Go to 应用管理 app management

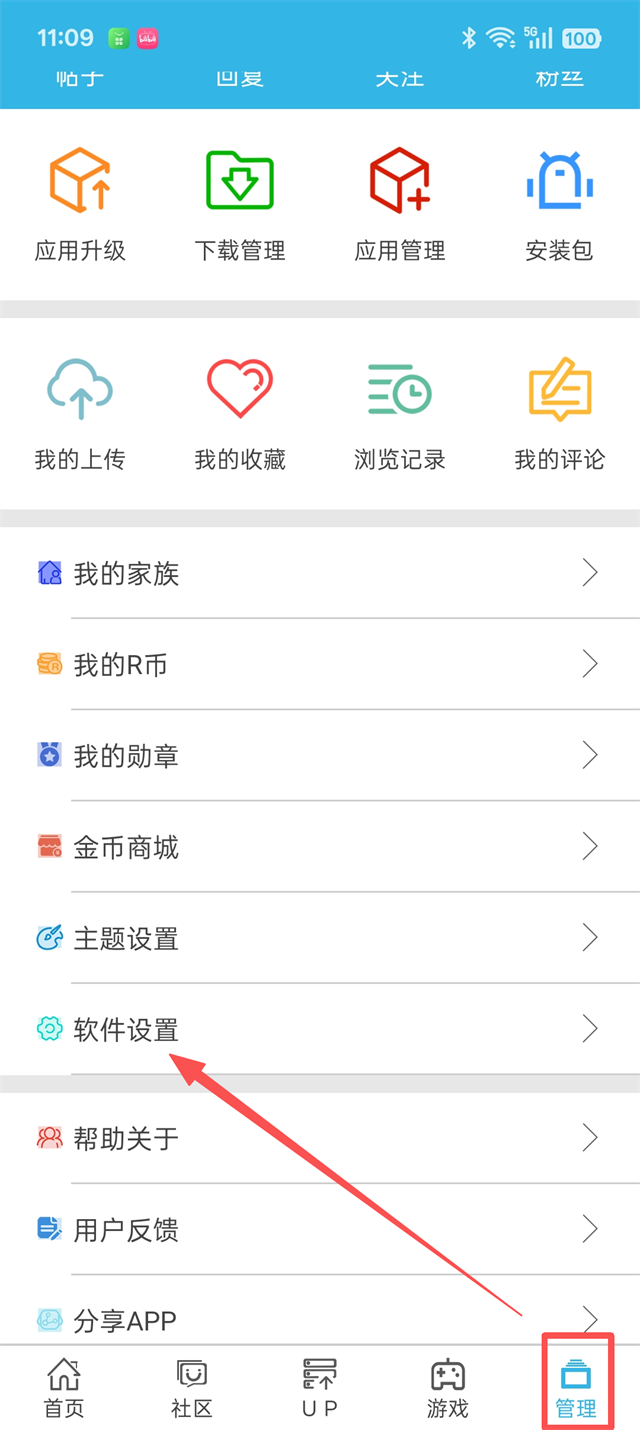tap(400, 205)
